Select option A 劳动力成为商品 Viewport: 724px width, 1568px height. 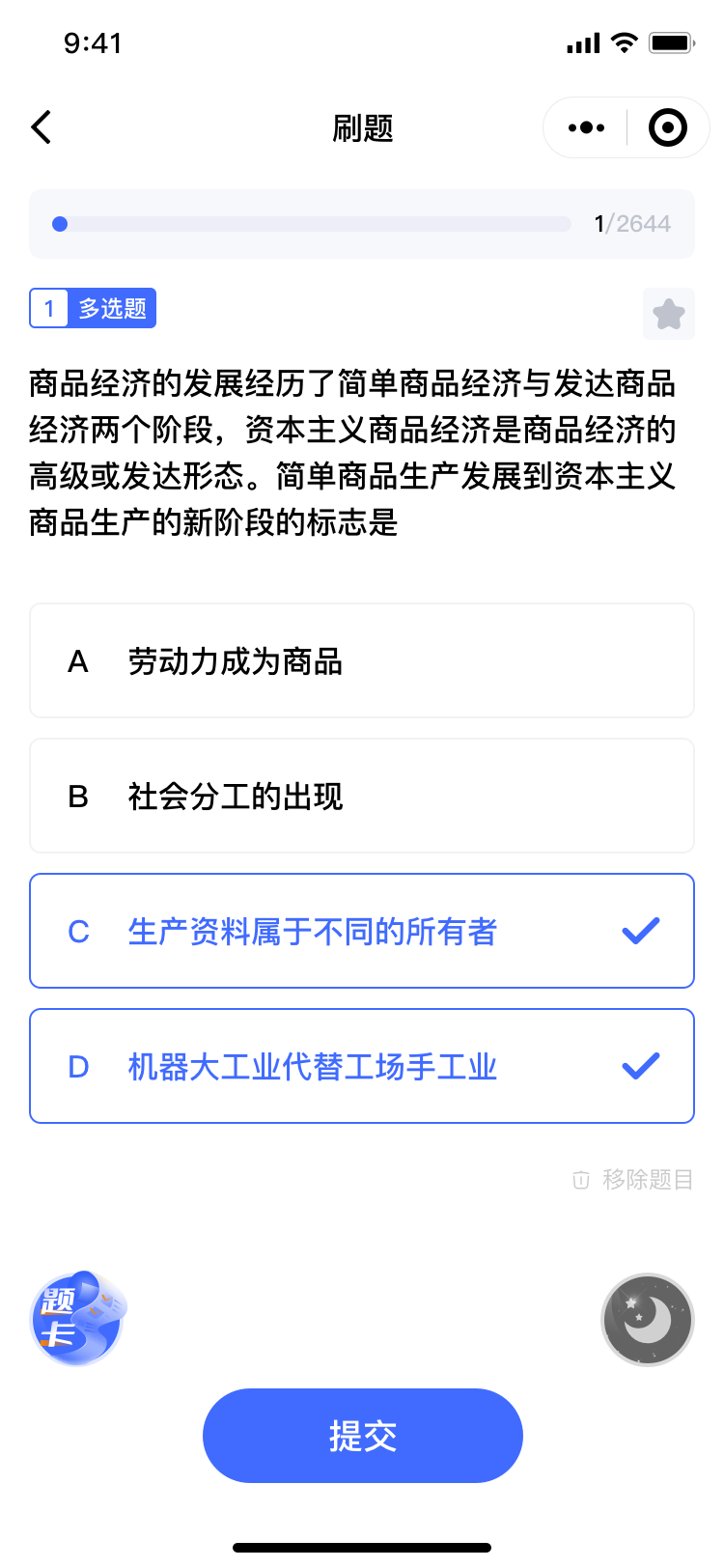pyautogui.click(x=362, y=661)
